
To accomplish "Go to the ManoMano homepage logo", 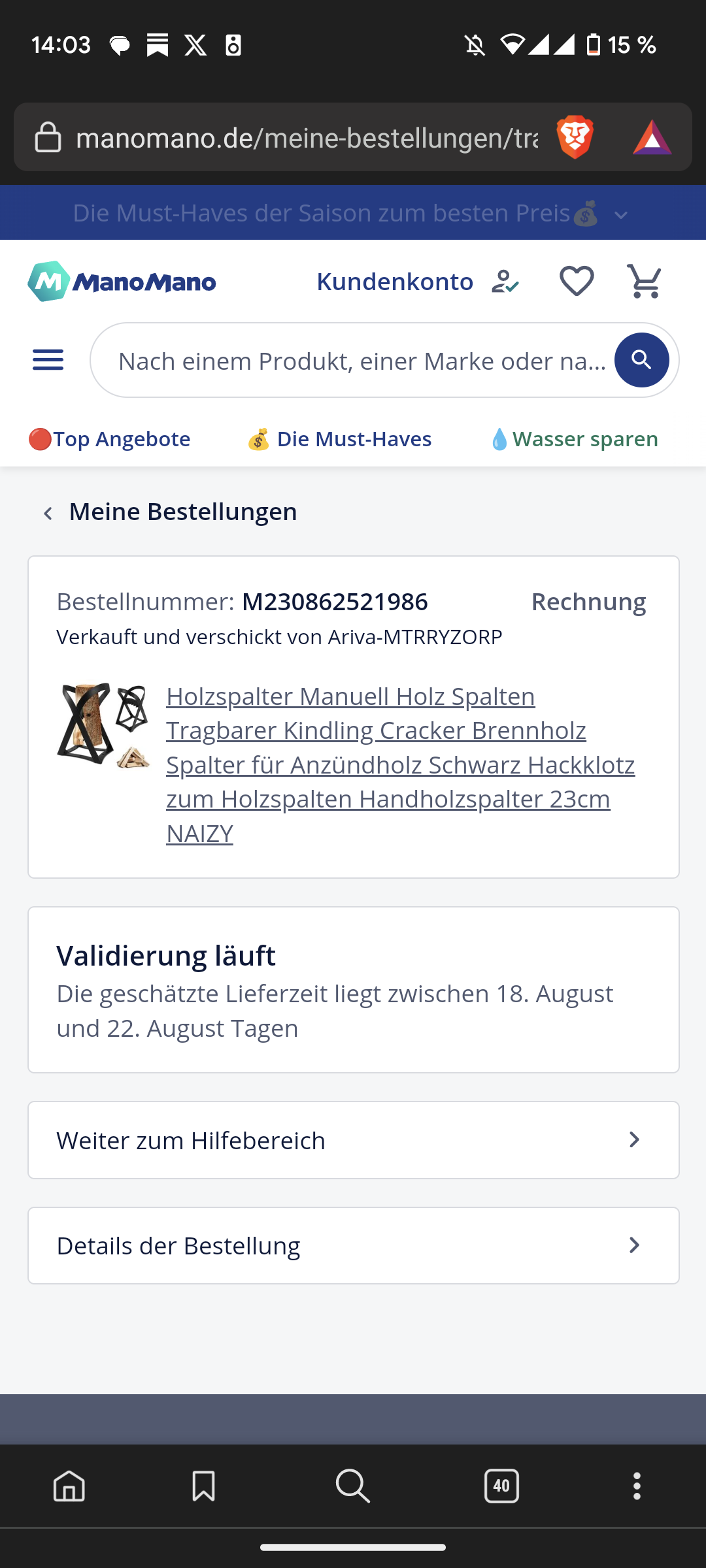I will (x=122, y=282).
